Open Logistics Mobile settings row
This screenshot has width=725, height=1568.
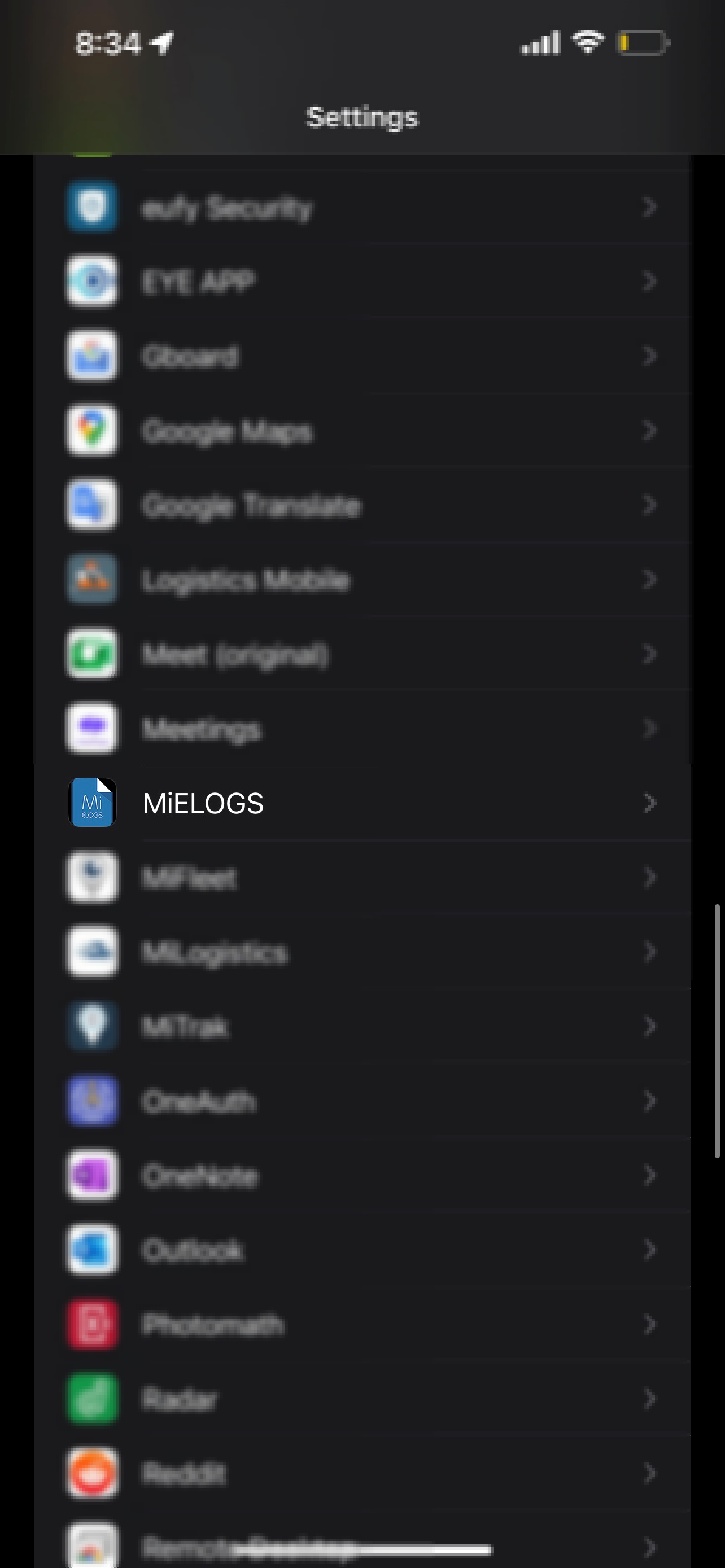click(362, 579)
